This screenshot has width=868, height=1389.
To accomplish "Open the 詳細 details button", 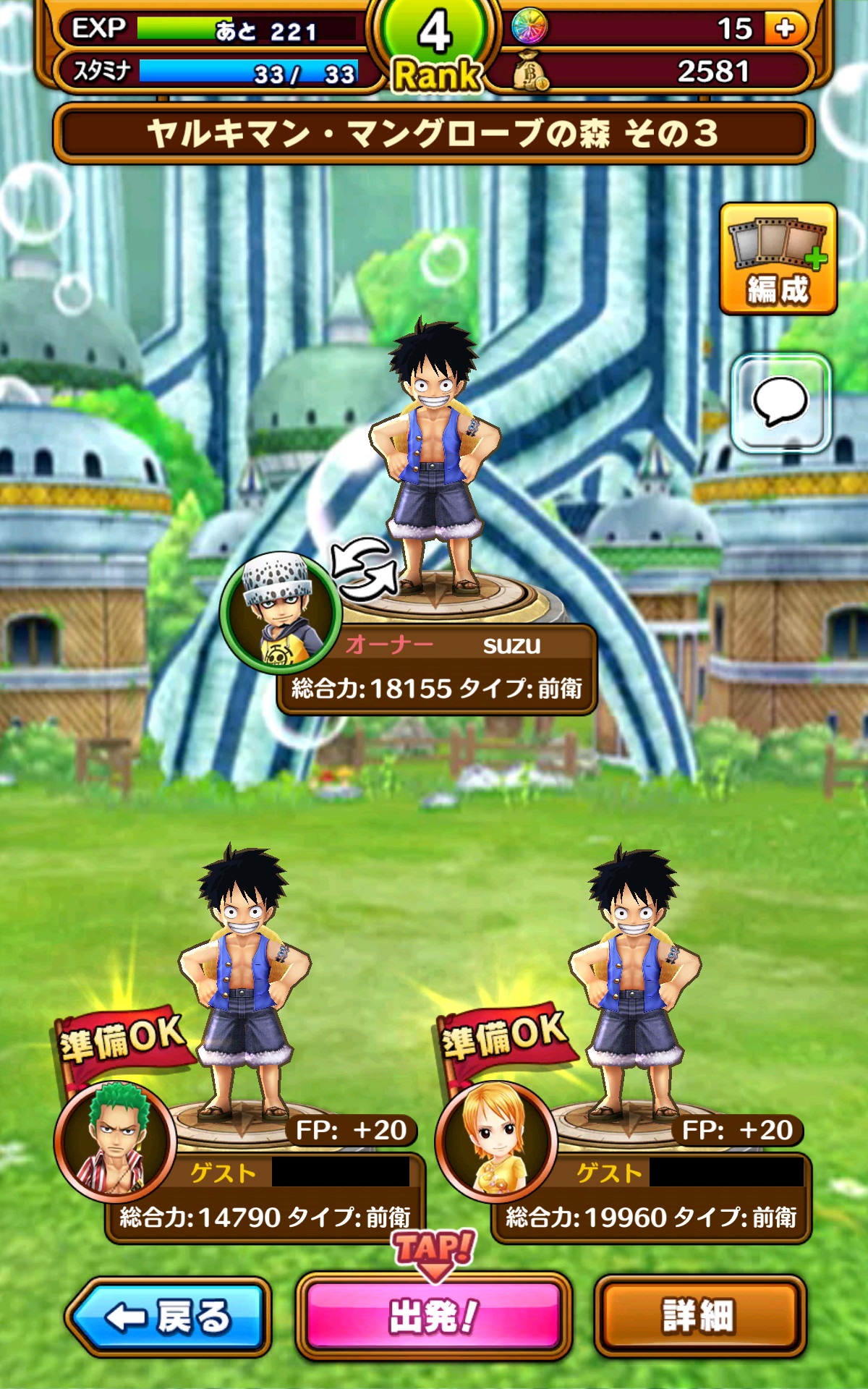I will pos(699,1316).
